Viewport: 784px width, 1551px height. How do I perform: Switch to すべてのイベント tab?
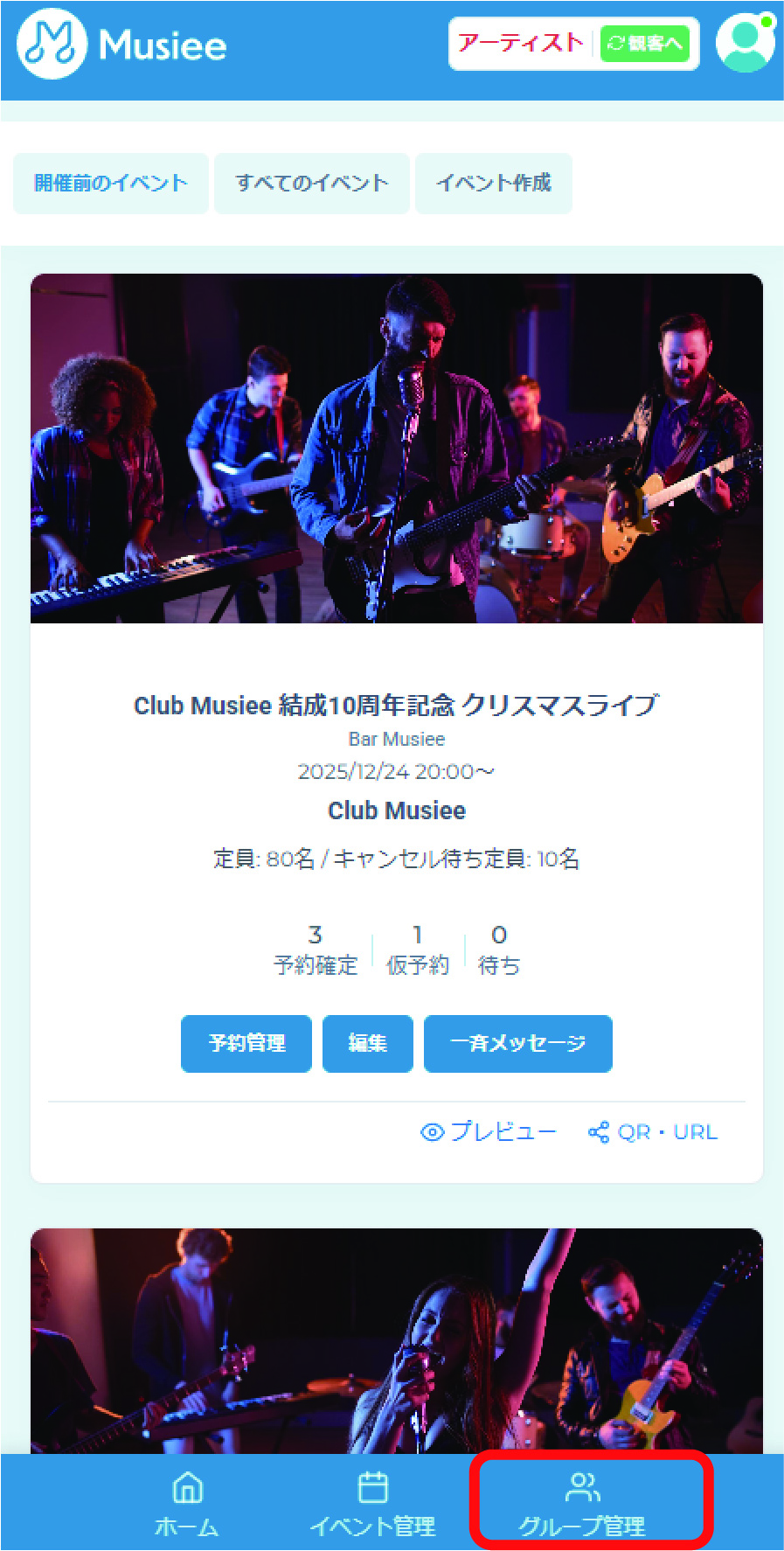312,183
